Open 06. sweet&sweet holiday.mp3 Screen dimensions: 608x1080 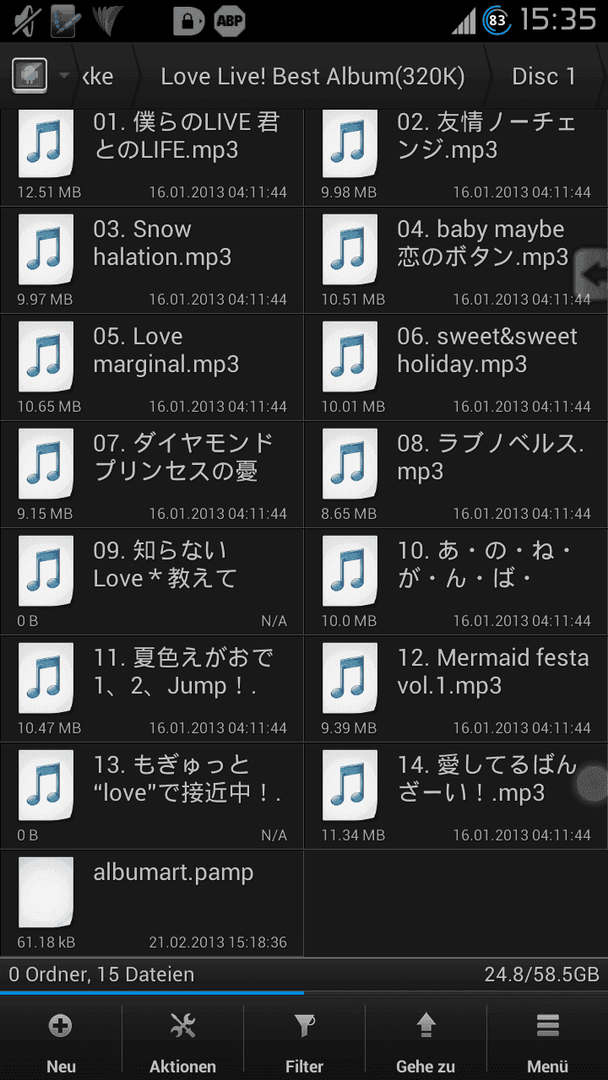(456, 368)
